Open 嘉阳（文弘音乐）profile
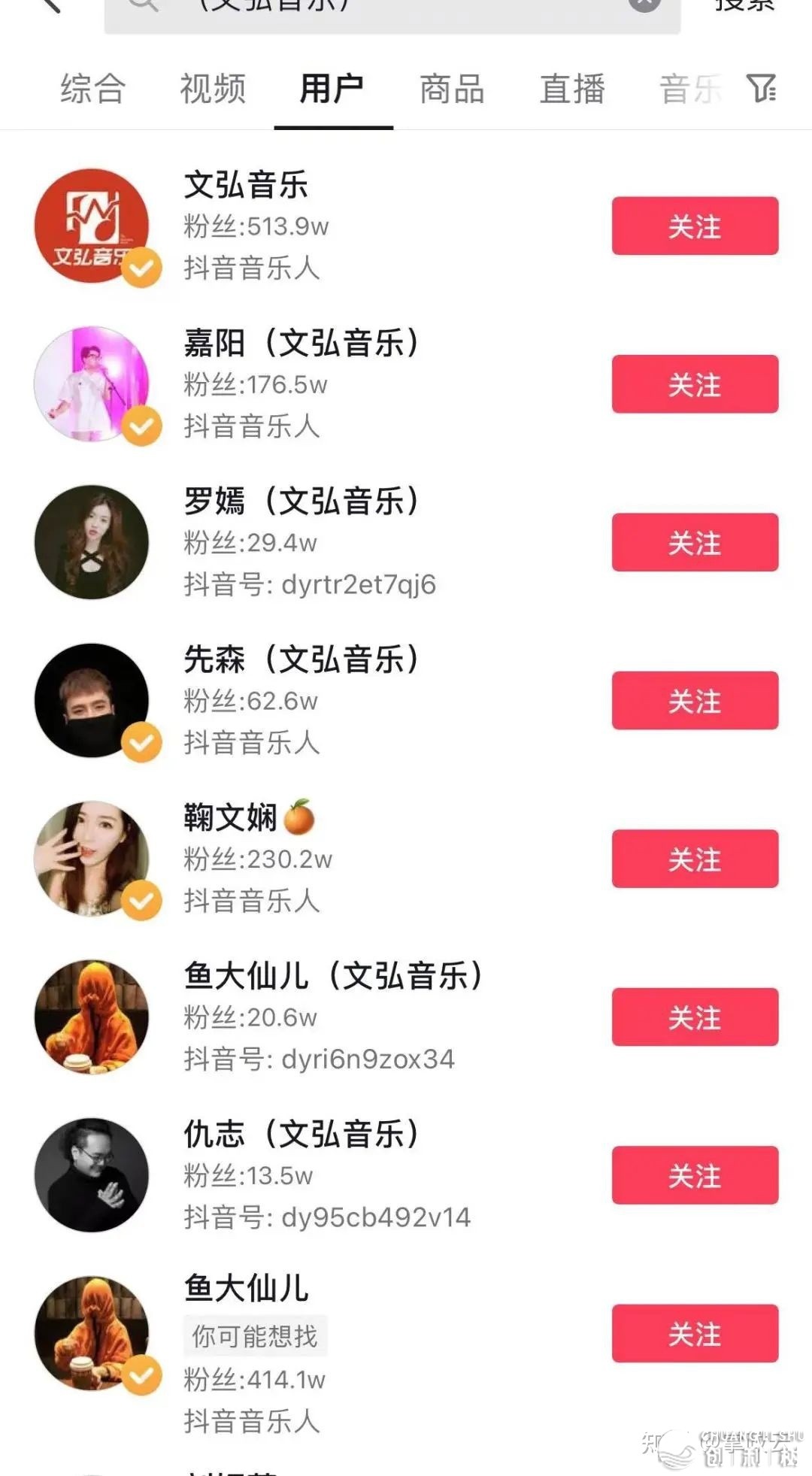Screen dimensions: 812x1476 coord(301,344)
